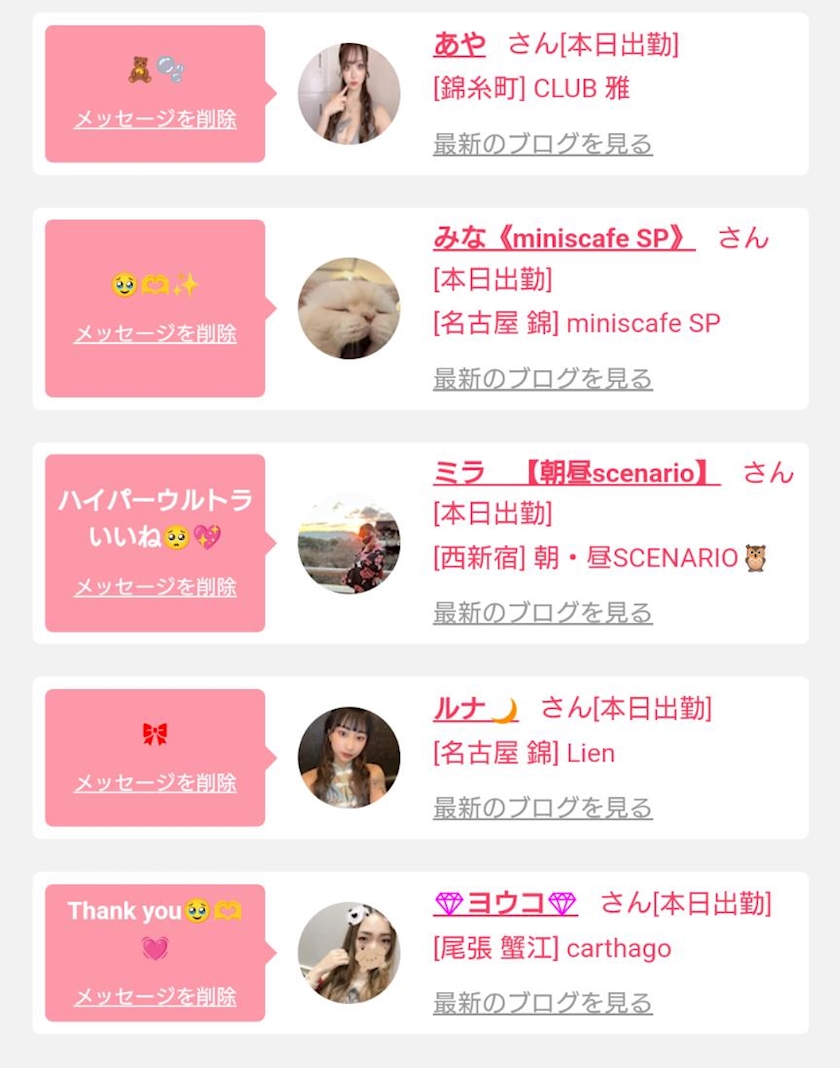The width and height of the screenshot is (840, 1068).
Task: View ルナ's latest blog
Action: pyautogui.click(x=543, y=808)
